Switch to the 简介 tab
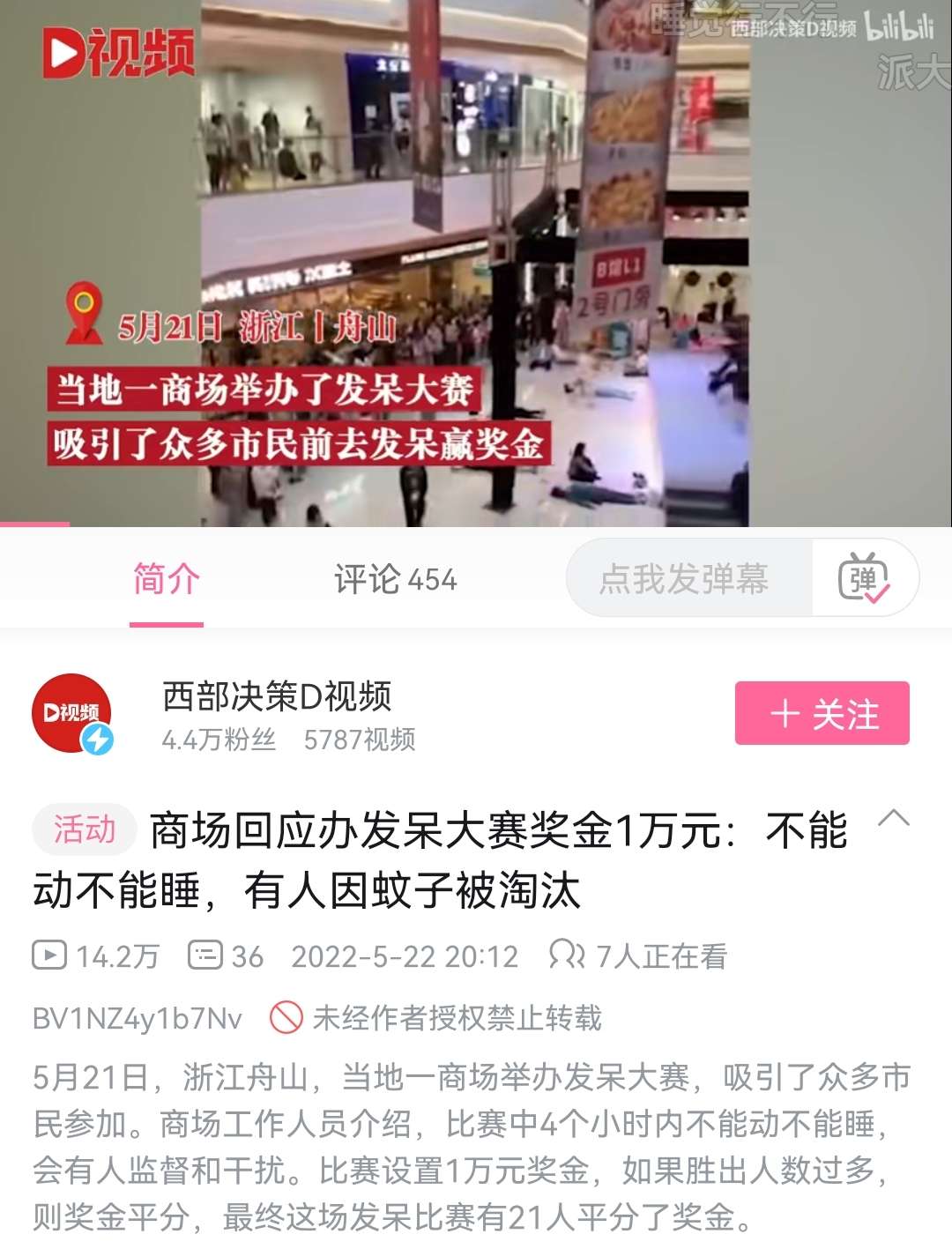 point(167,580)
